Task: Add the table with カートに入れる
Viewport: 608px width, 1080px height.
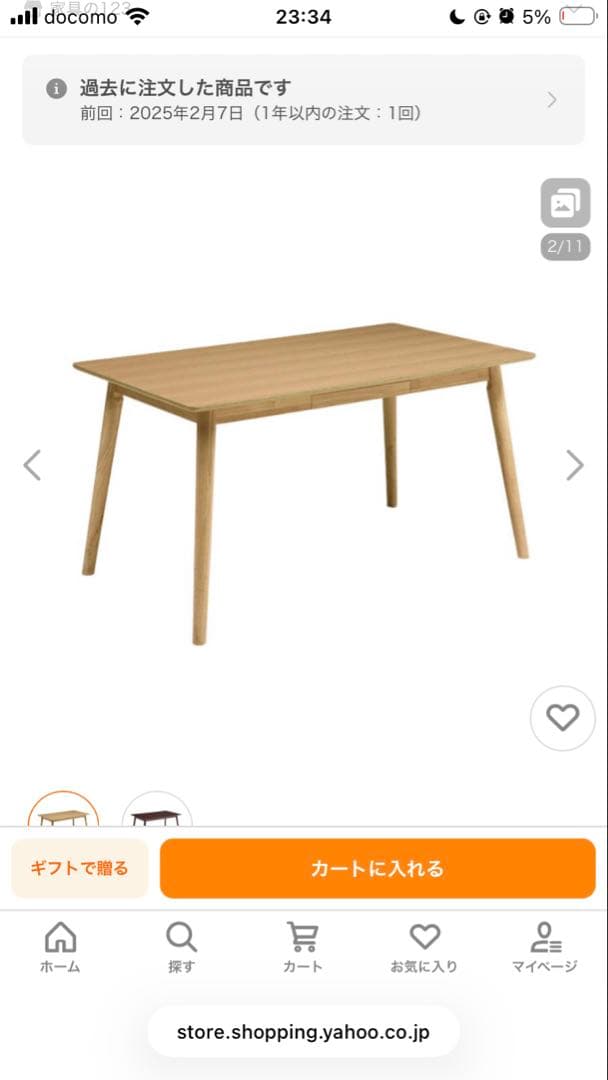Action: click(377, 868)
